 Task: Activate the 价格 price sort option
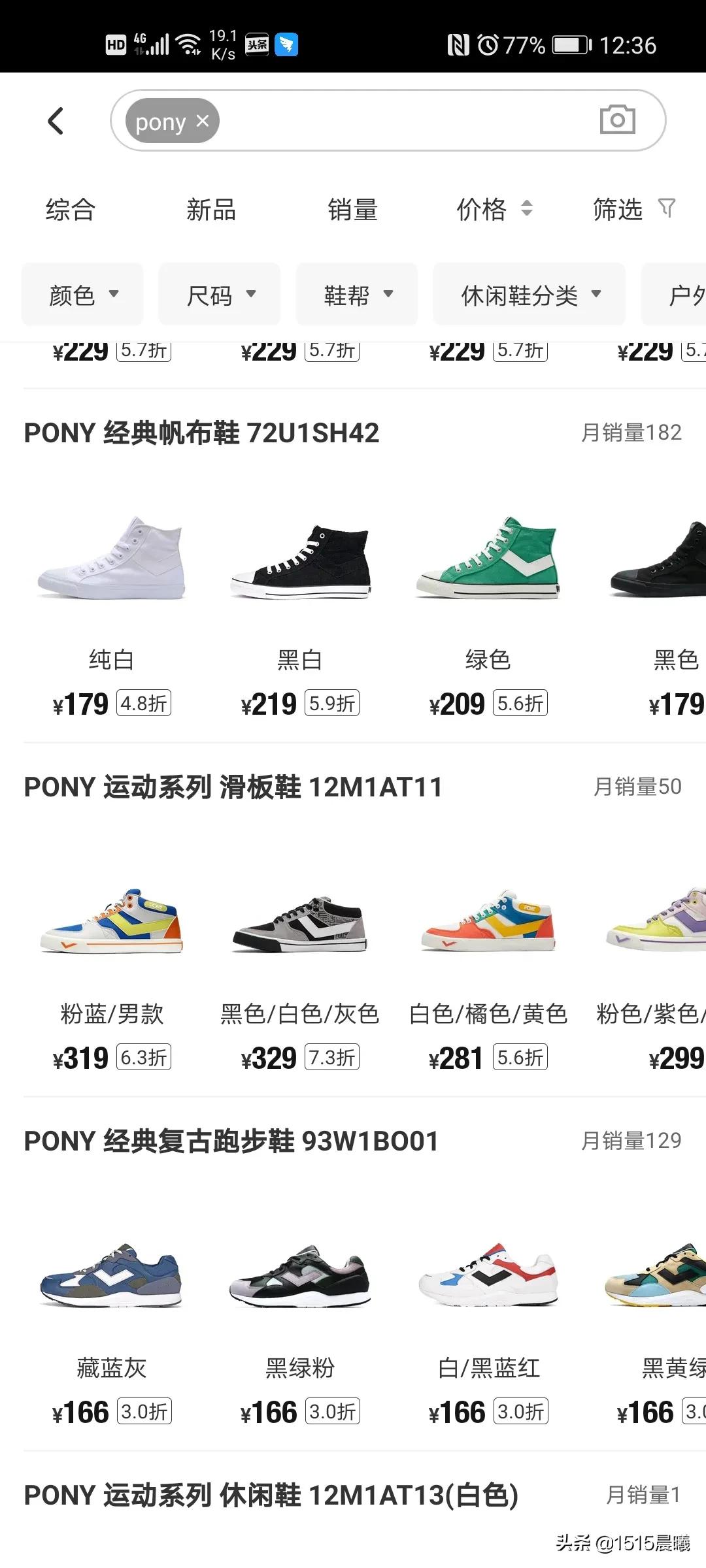tap(482, 210)
